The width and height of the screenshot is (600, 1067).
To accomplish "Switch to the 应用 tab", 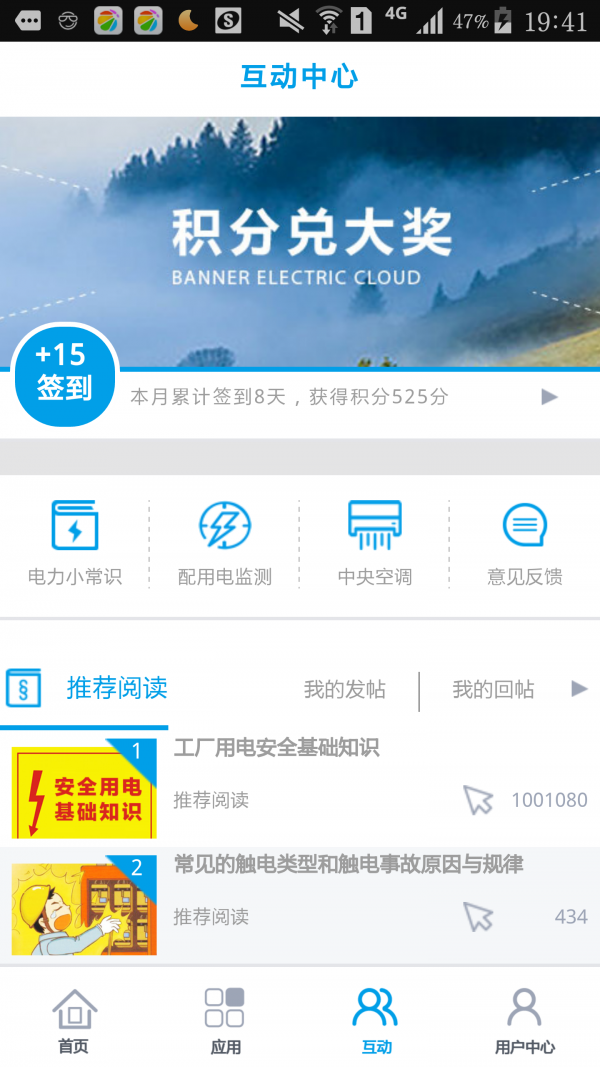I will coord(225,1020).
